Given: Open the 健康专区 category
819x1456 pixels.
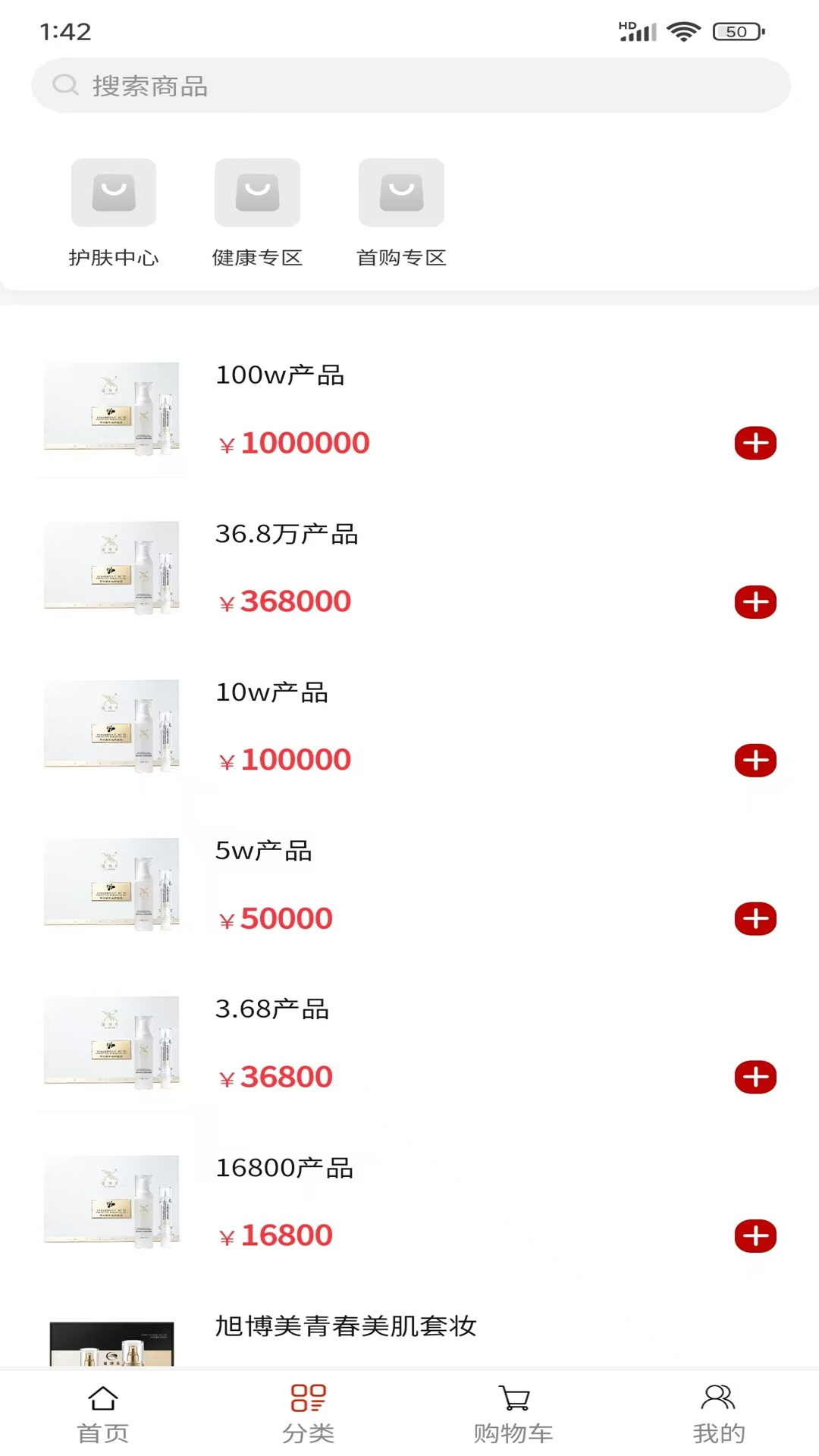Looking at the screenshot, I should pyautogui.click(x=257, y=212).
